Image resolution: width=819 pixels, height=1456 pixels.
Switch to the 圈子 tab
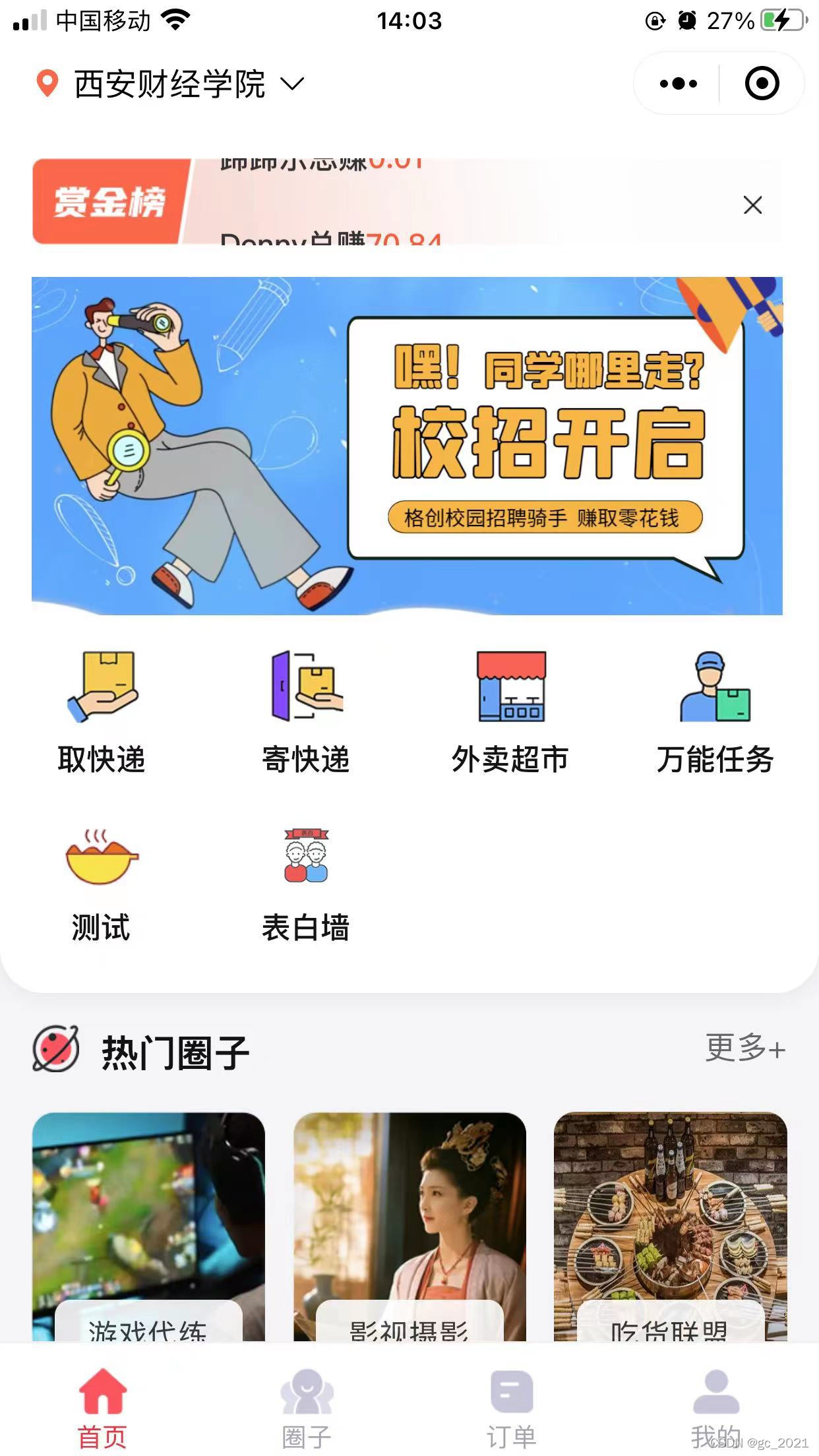click(307, 1407)
